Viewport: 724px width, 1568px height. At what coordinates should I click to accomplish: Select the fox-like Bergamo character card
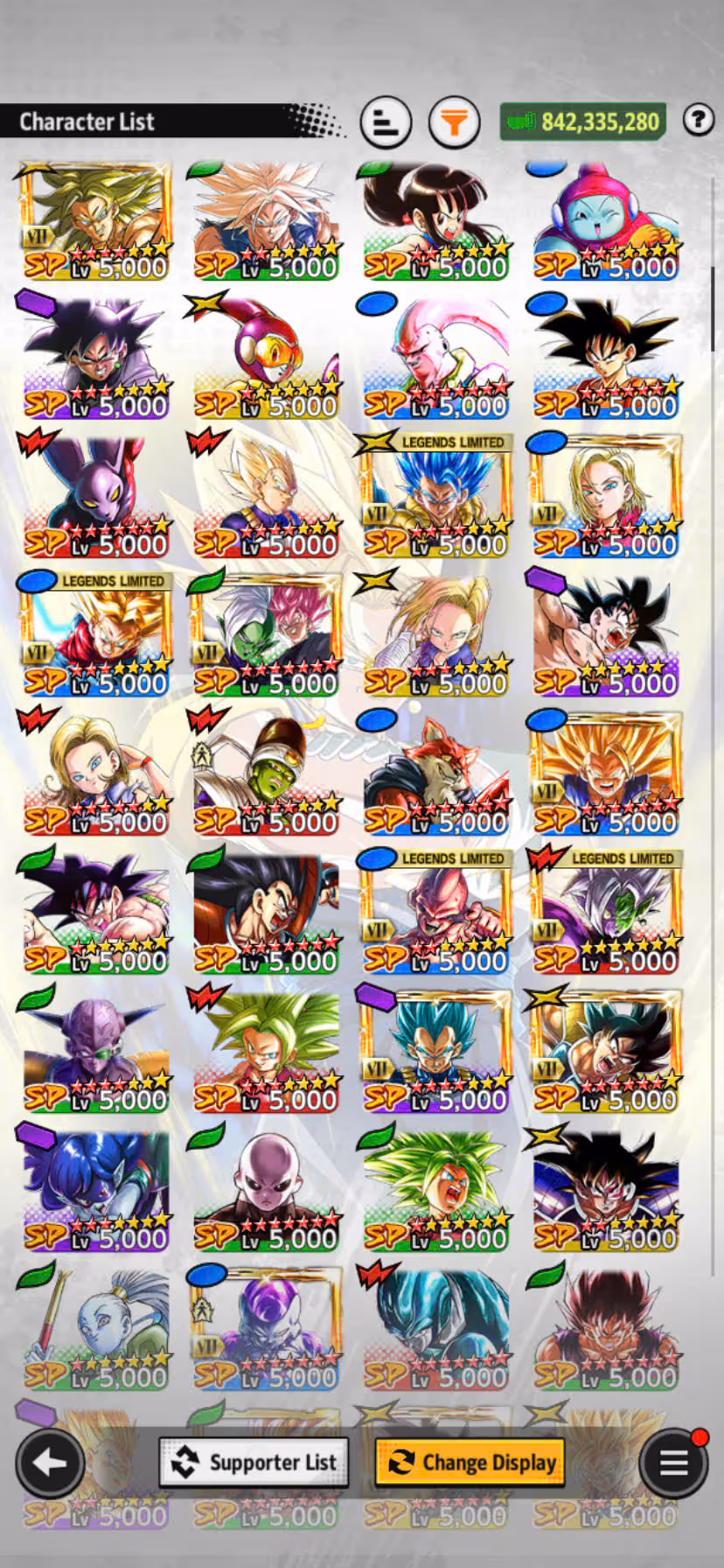[x=435, y=774]
